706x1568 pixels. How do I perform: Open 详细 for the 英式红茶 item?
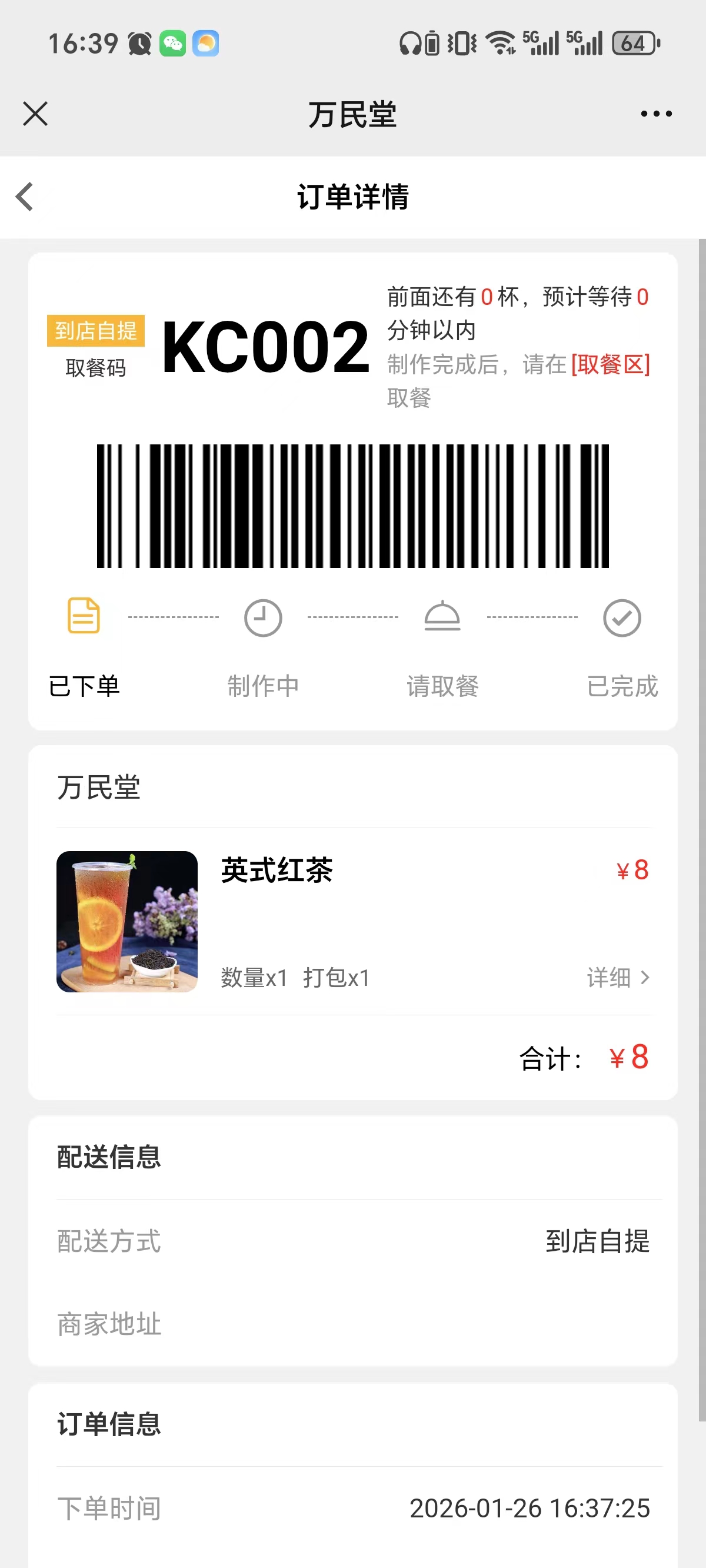(618, 978)
